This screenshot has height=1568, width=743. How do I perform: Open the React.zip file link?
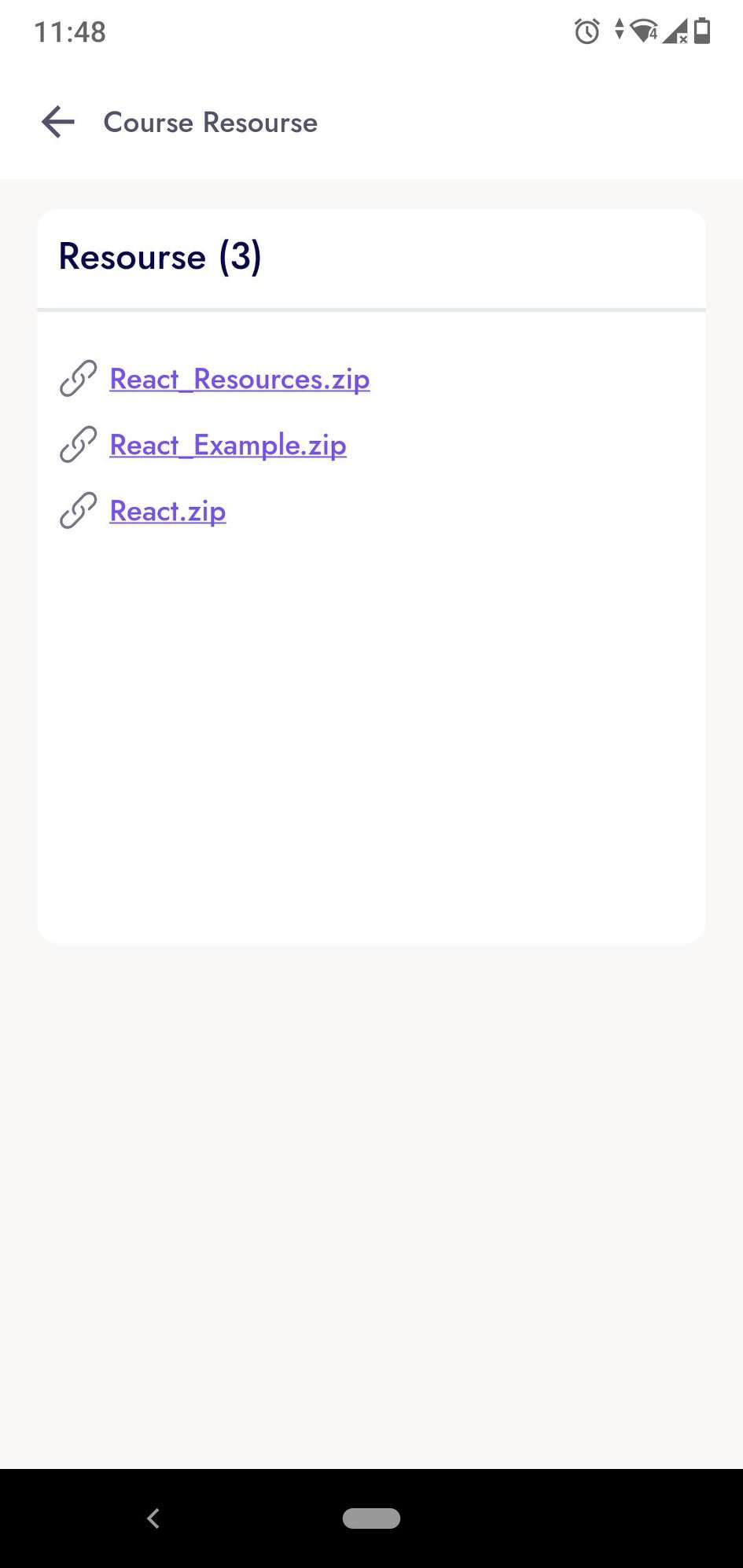(x=167, y=512)
